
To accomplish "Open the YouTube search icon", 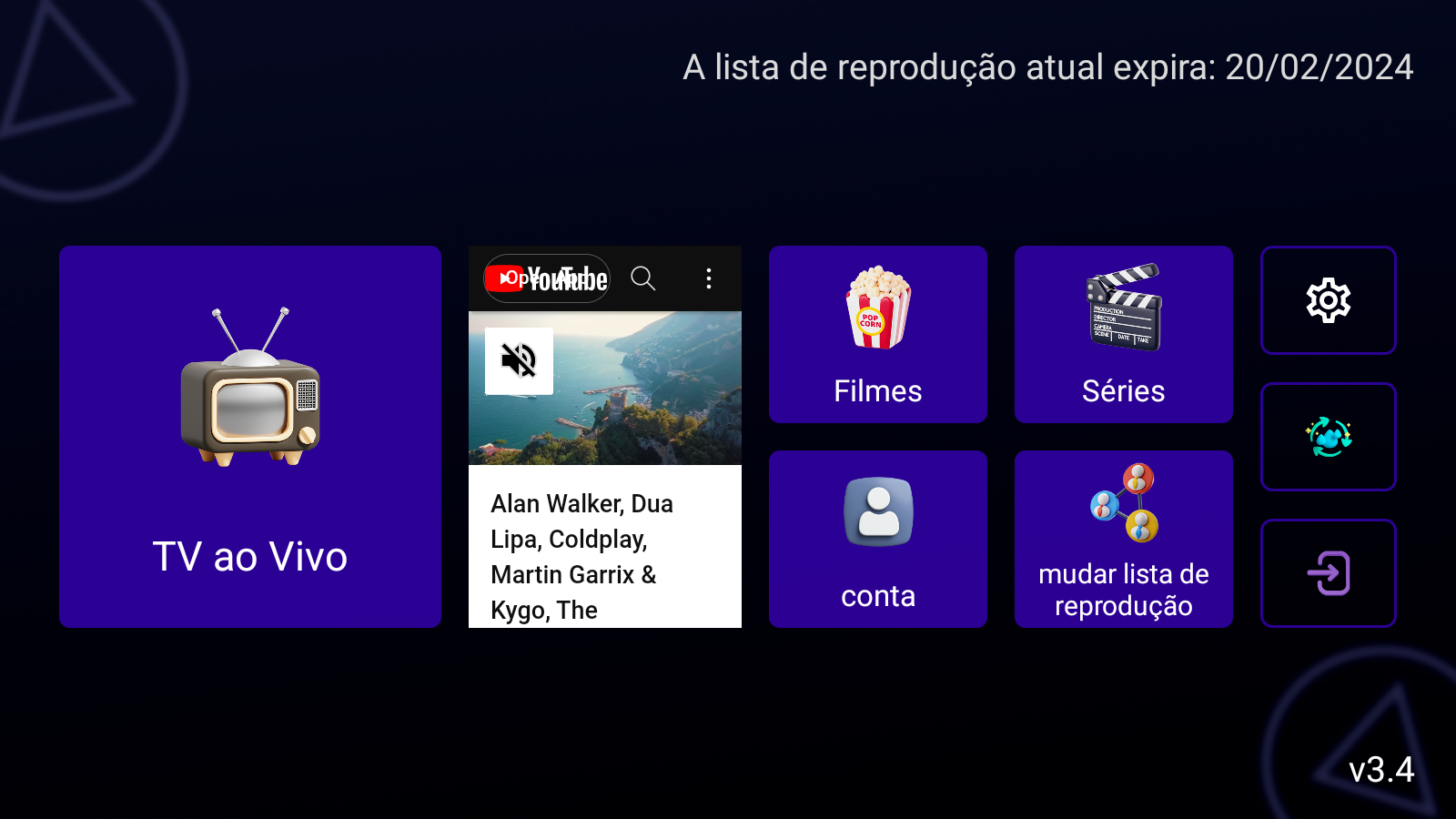I will (x=643, y=278).
